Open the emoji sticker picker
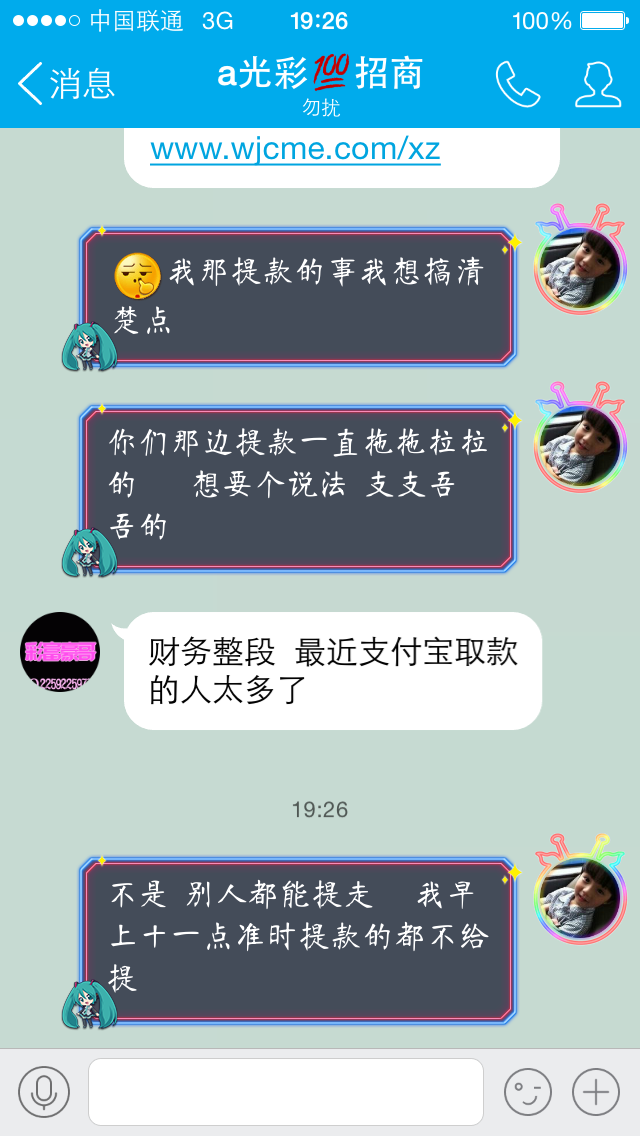Screen dimensions: 640x1136 [528, 1092]
